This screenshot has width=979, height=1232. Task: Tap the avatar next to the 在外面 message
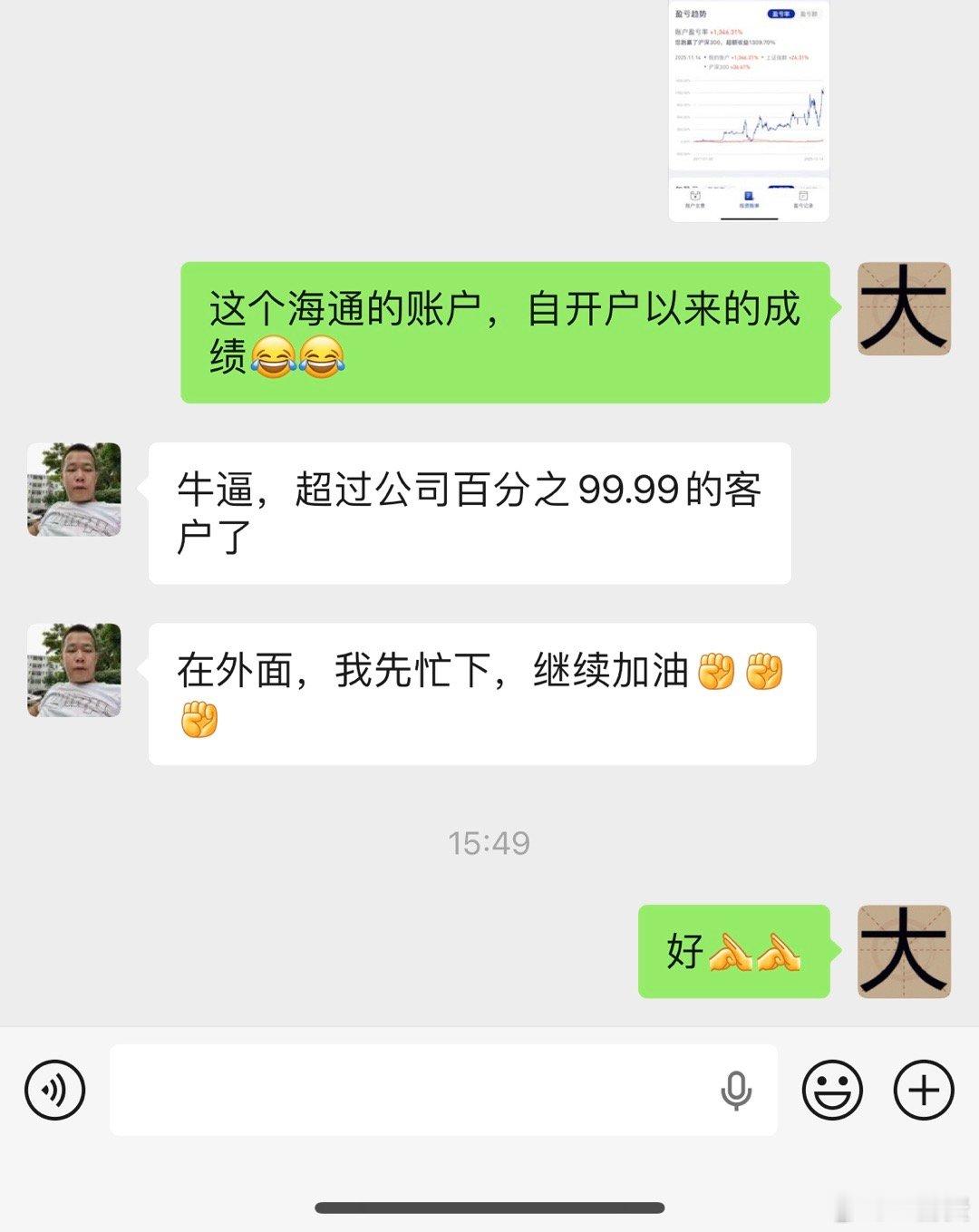point(73,671)
